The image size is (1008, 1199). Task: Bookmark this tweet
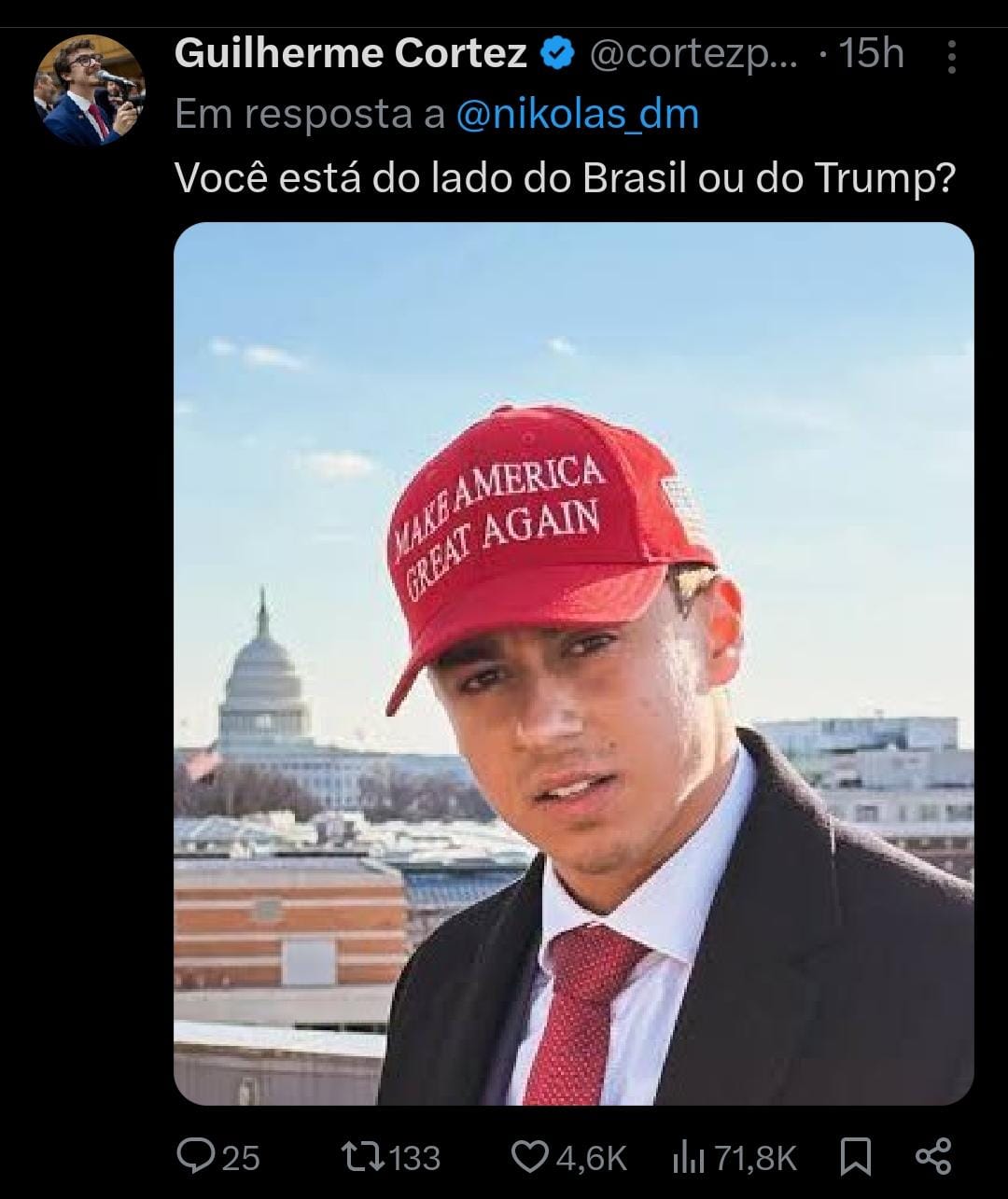(x=855, y=1157)
